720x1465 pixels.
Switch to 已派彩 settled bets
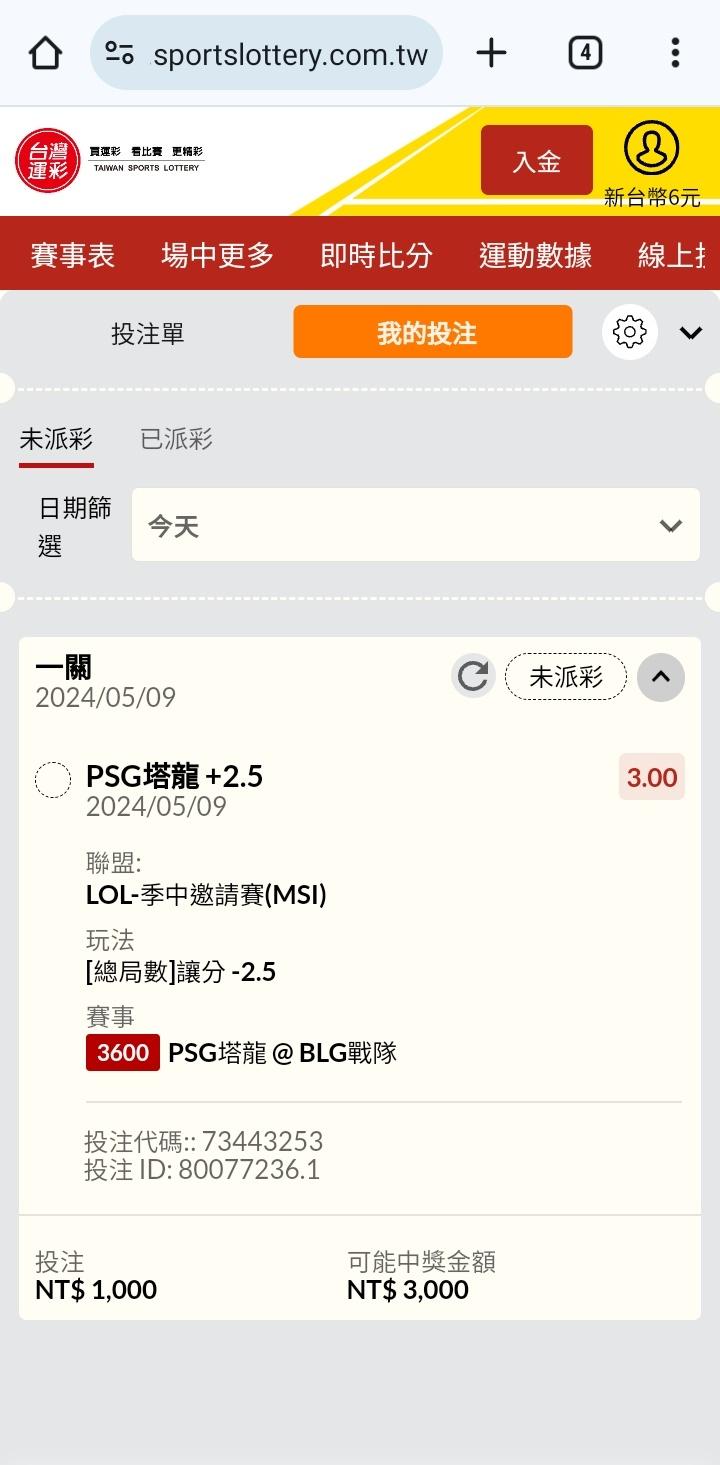(176, 439)
